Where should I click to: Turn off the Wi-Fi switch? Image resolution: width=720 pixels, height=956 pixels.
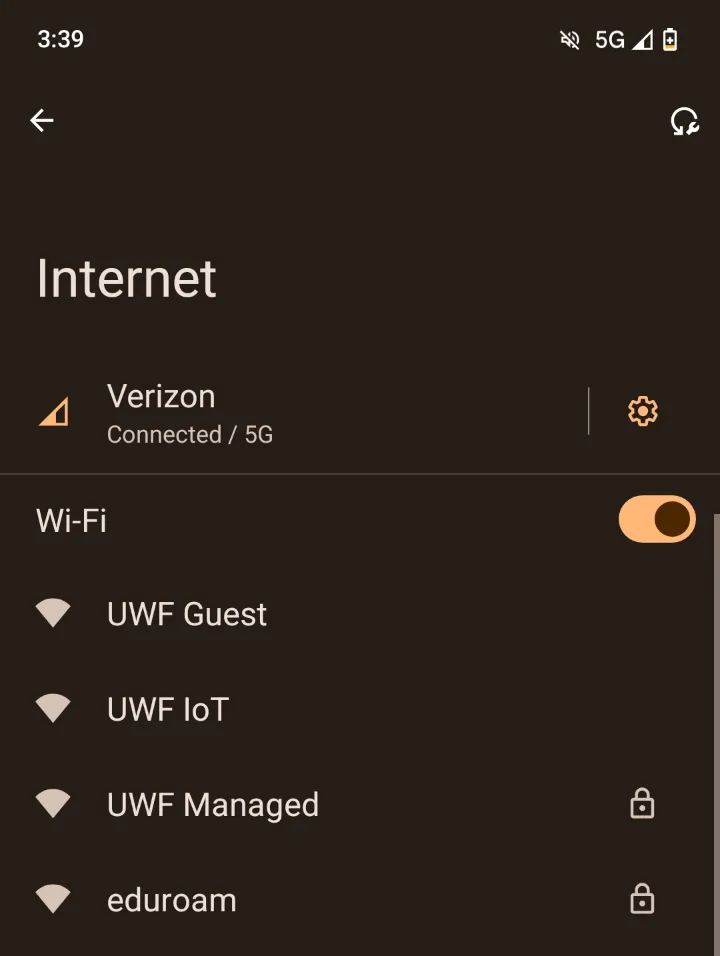pos(656,519)
